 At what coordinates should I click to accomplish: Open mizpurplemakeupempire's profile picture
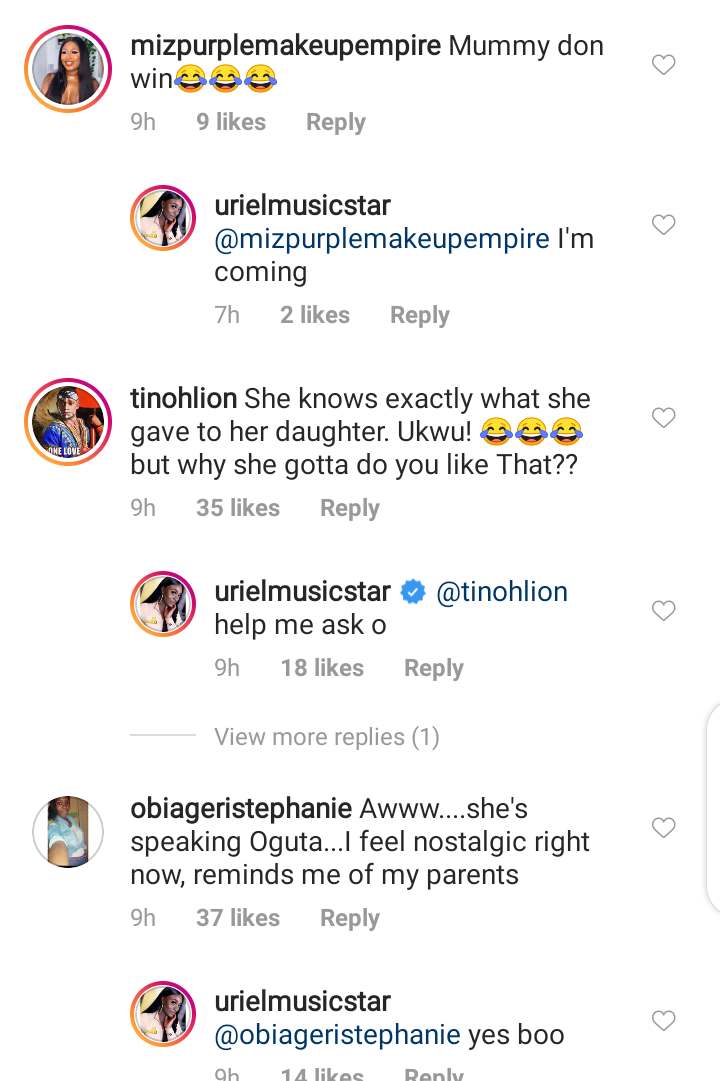68,68
